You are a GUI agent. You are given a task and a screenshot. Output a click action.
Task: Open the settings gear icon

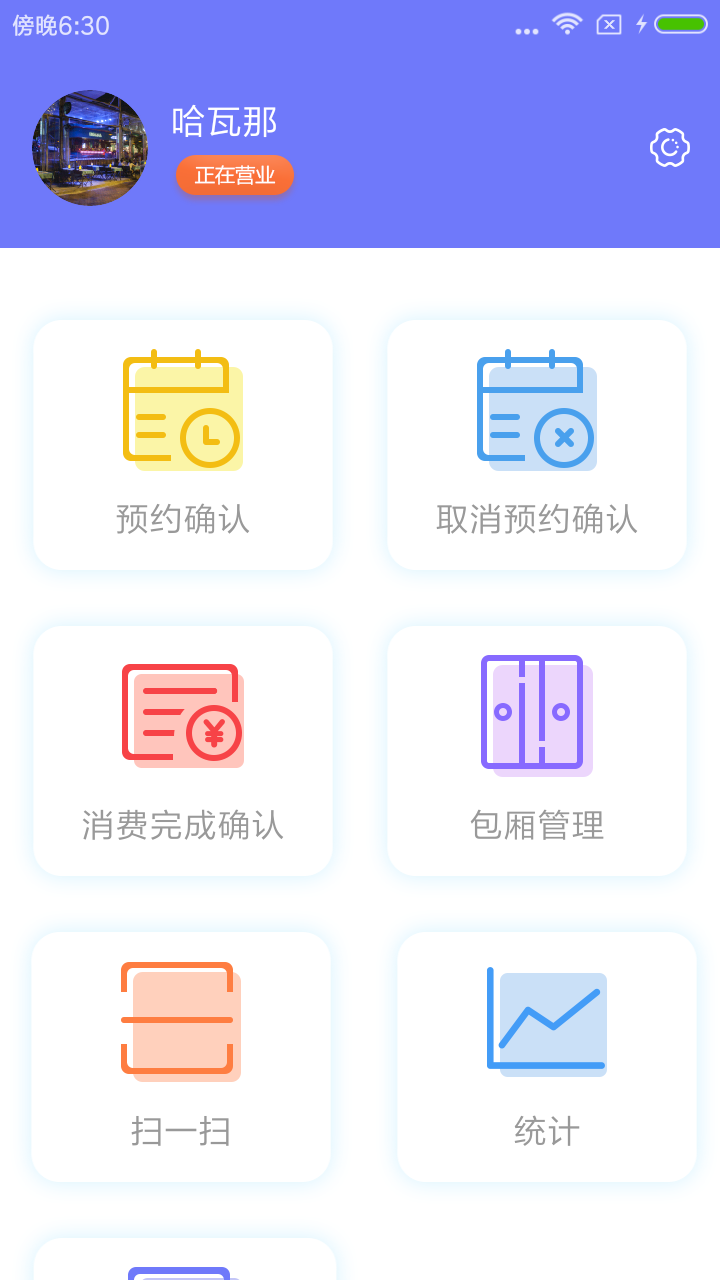tap(670, 148)
